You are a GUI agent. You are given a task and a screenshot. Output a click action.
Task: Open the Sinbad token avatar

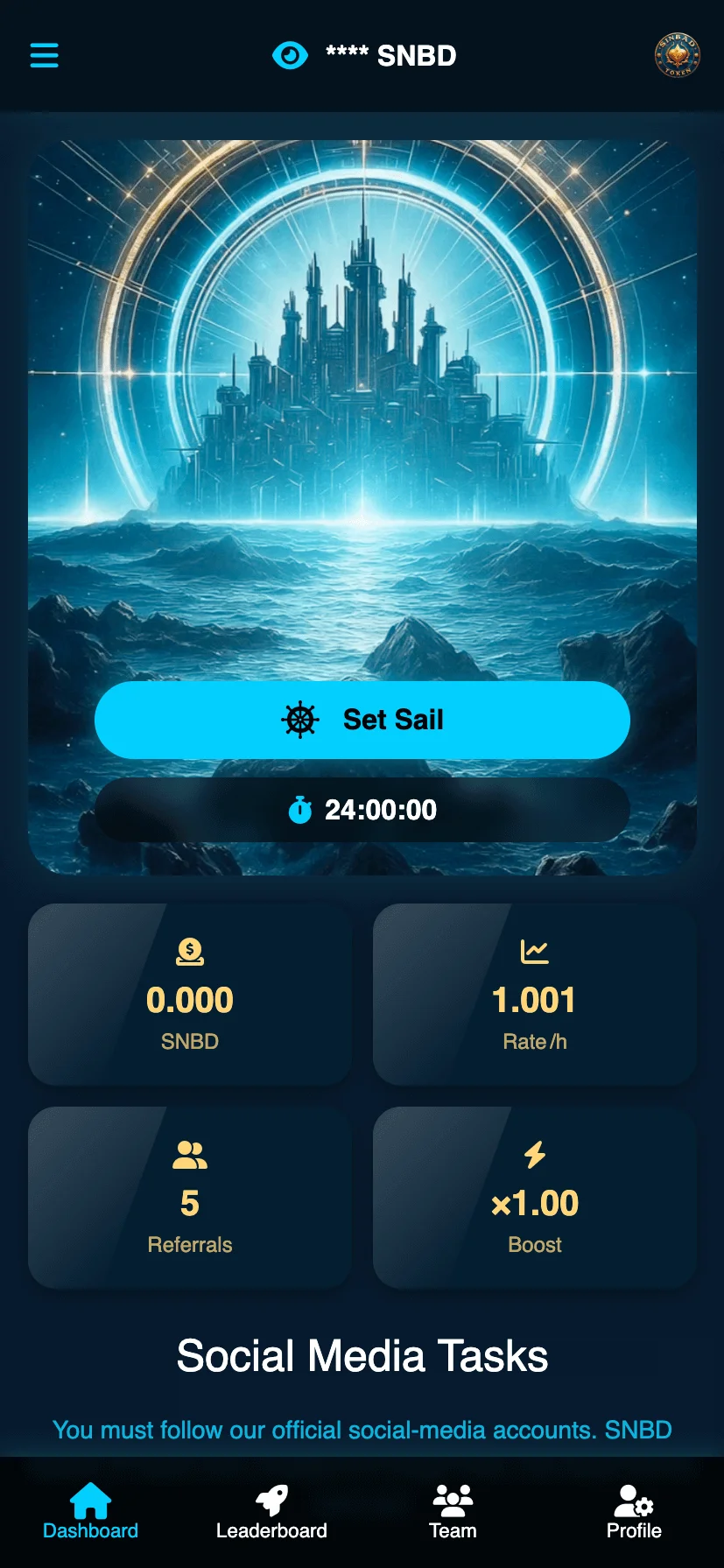[678, 56]
